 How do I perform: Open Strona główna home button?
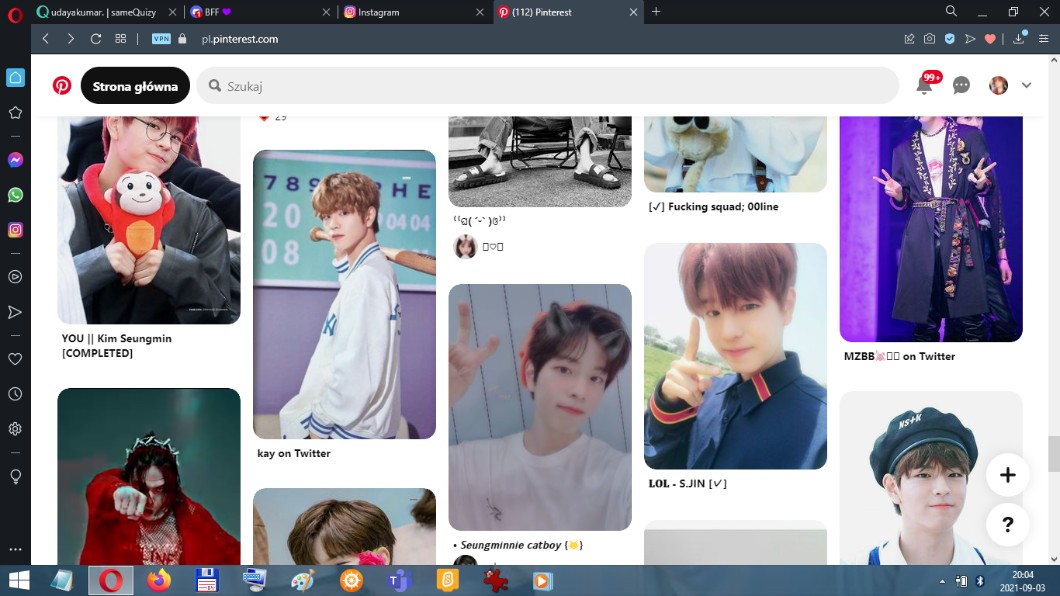tap(135, 86)
